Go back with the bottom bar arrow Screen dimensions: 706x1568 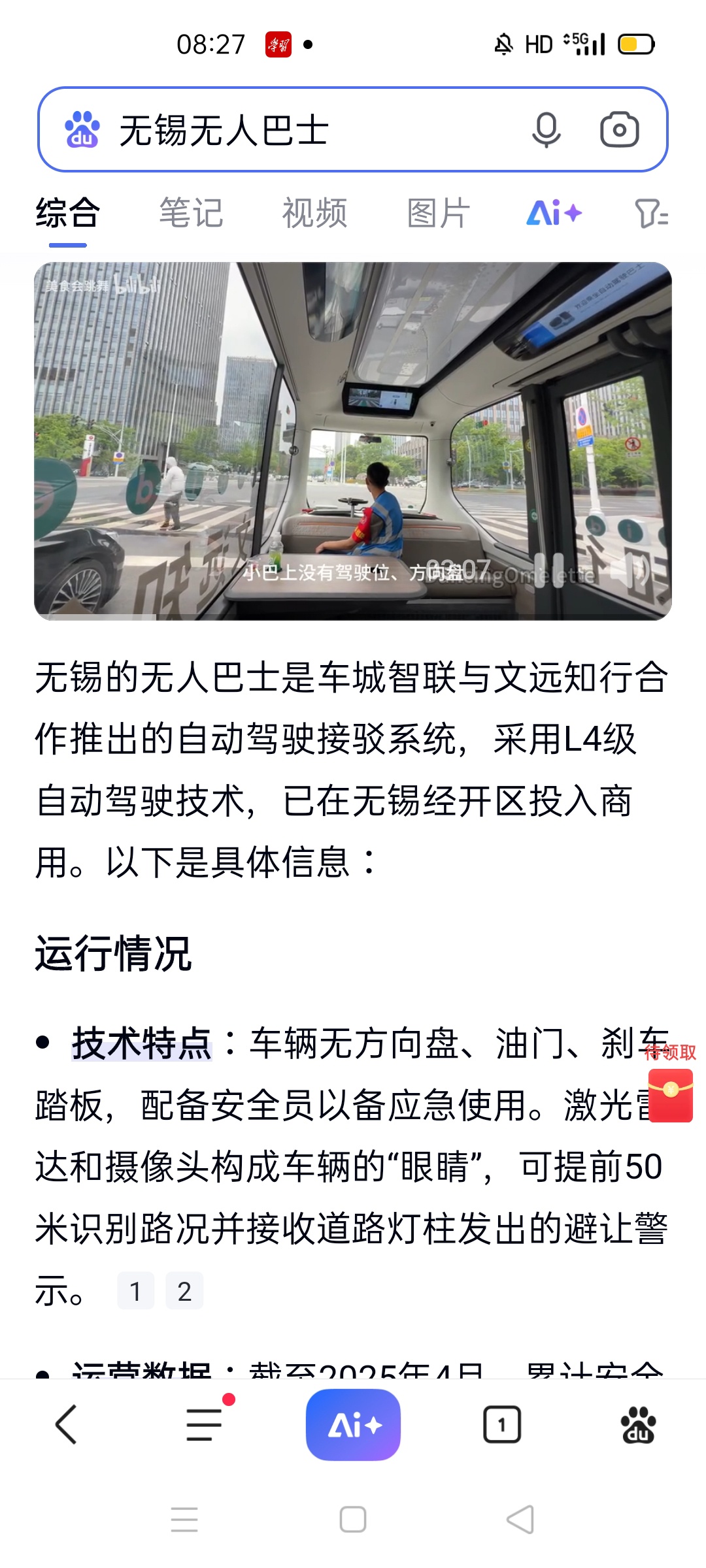(x=67, y=1424)
